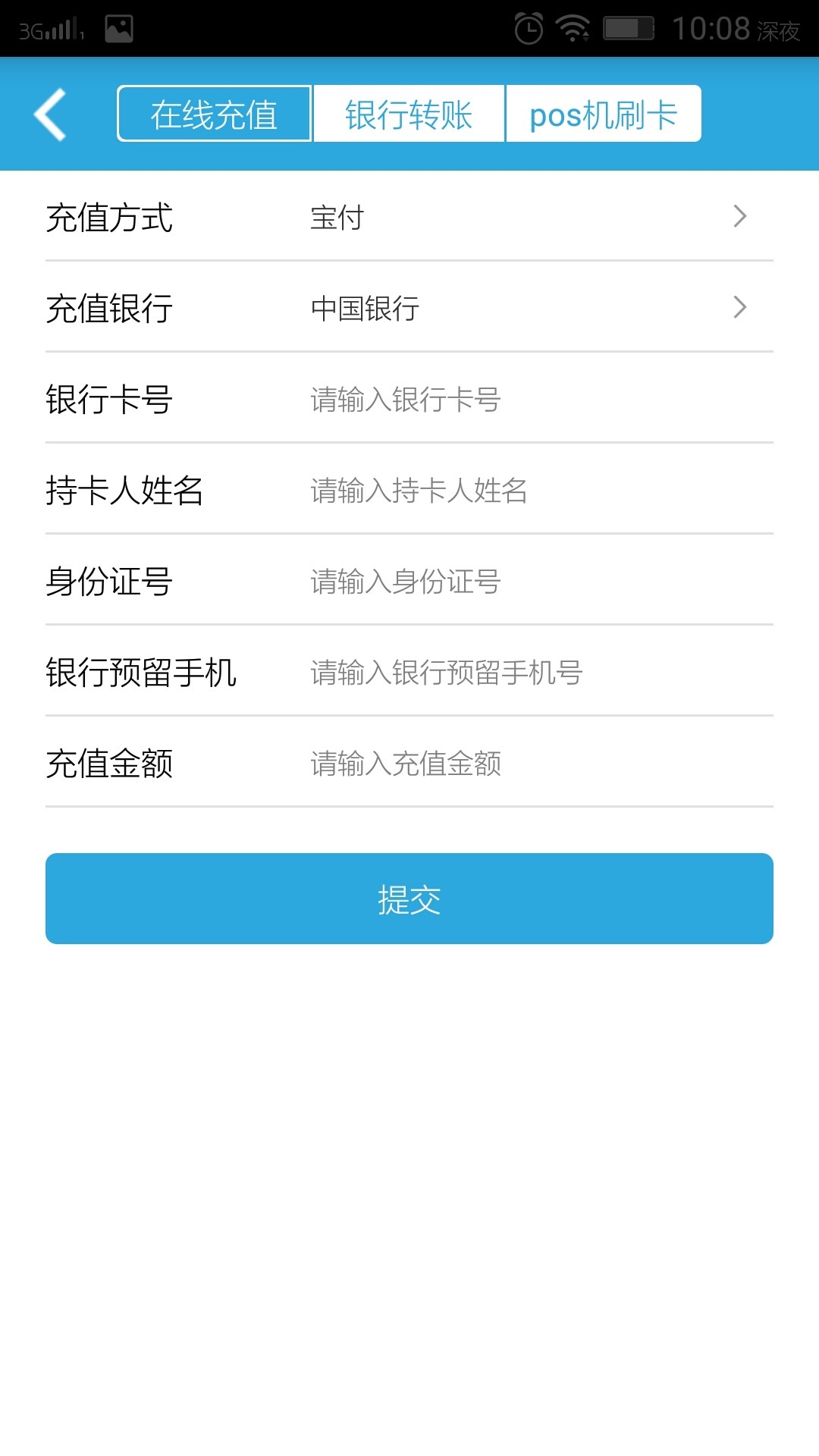
Task: Switch to the 银行转账 tab
Action: [409, 115]
